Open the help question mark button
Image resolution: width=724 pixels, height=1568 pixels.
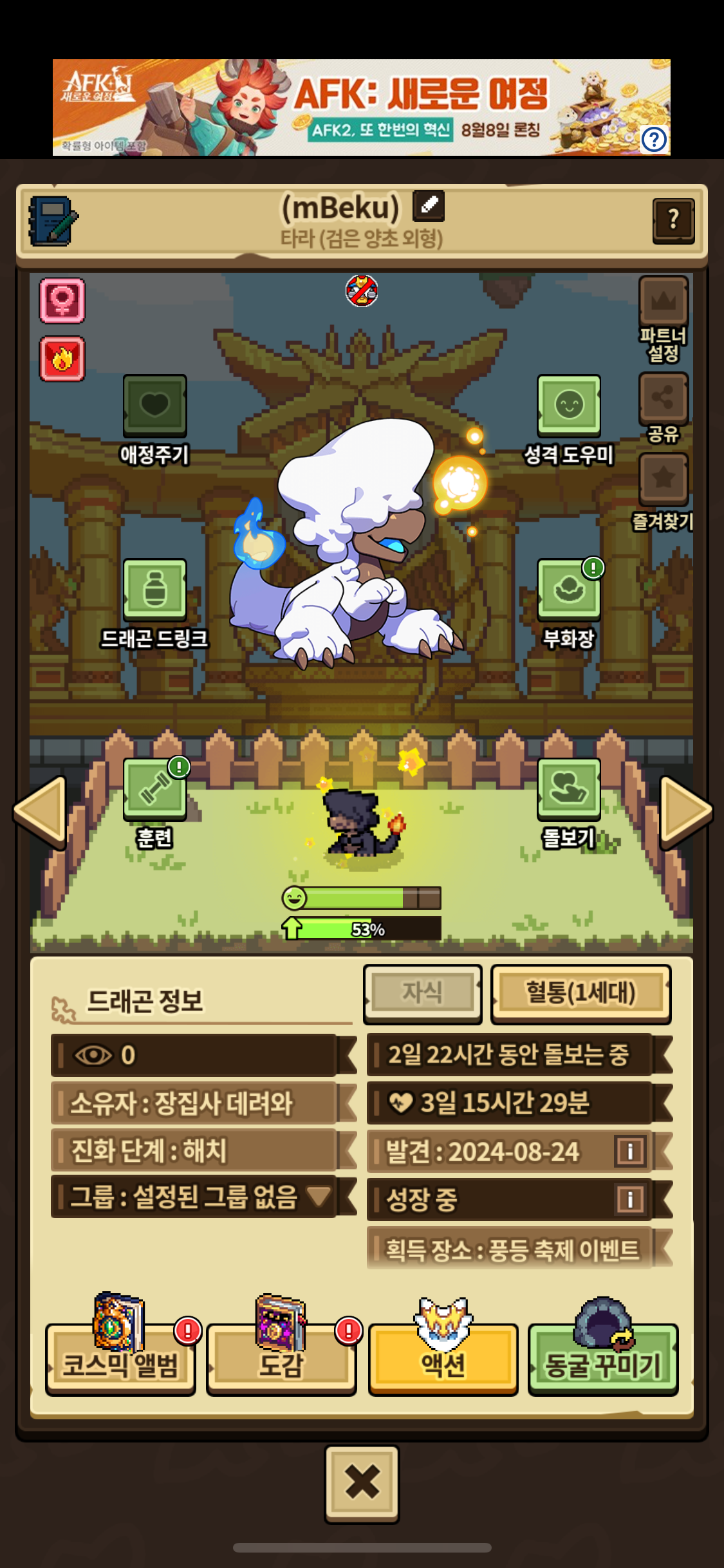coord(673,220)
